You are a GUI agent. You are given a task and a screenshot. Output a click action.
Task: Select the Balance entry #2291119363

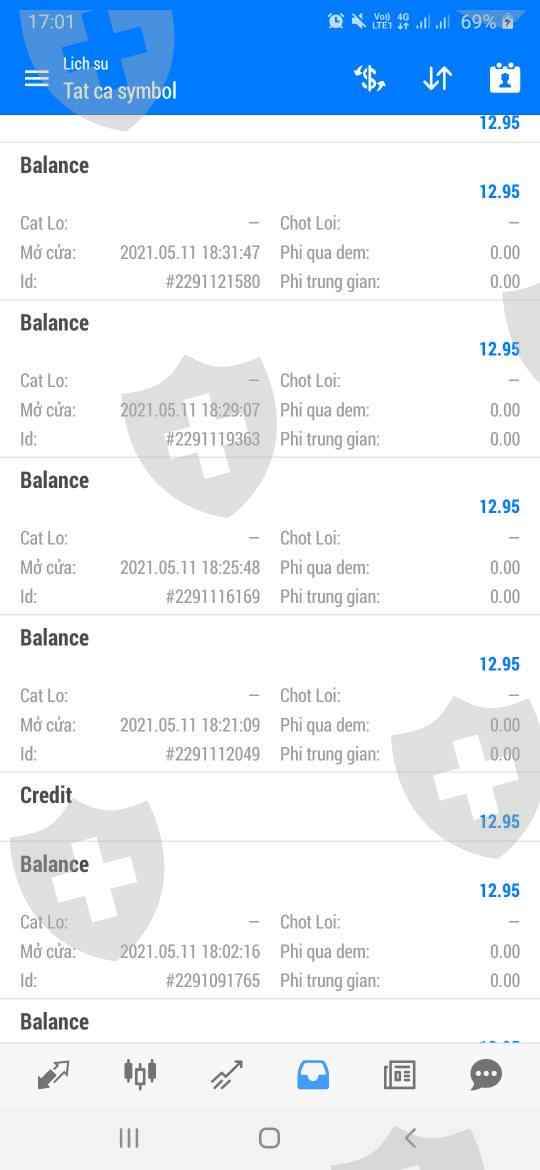[270, 379]
